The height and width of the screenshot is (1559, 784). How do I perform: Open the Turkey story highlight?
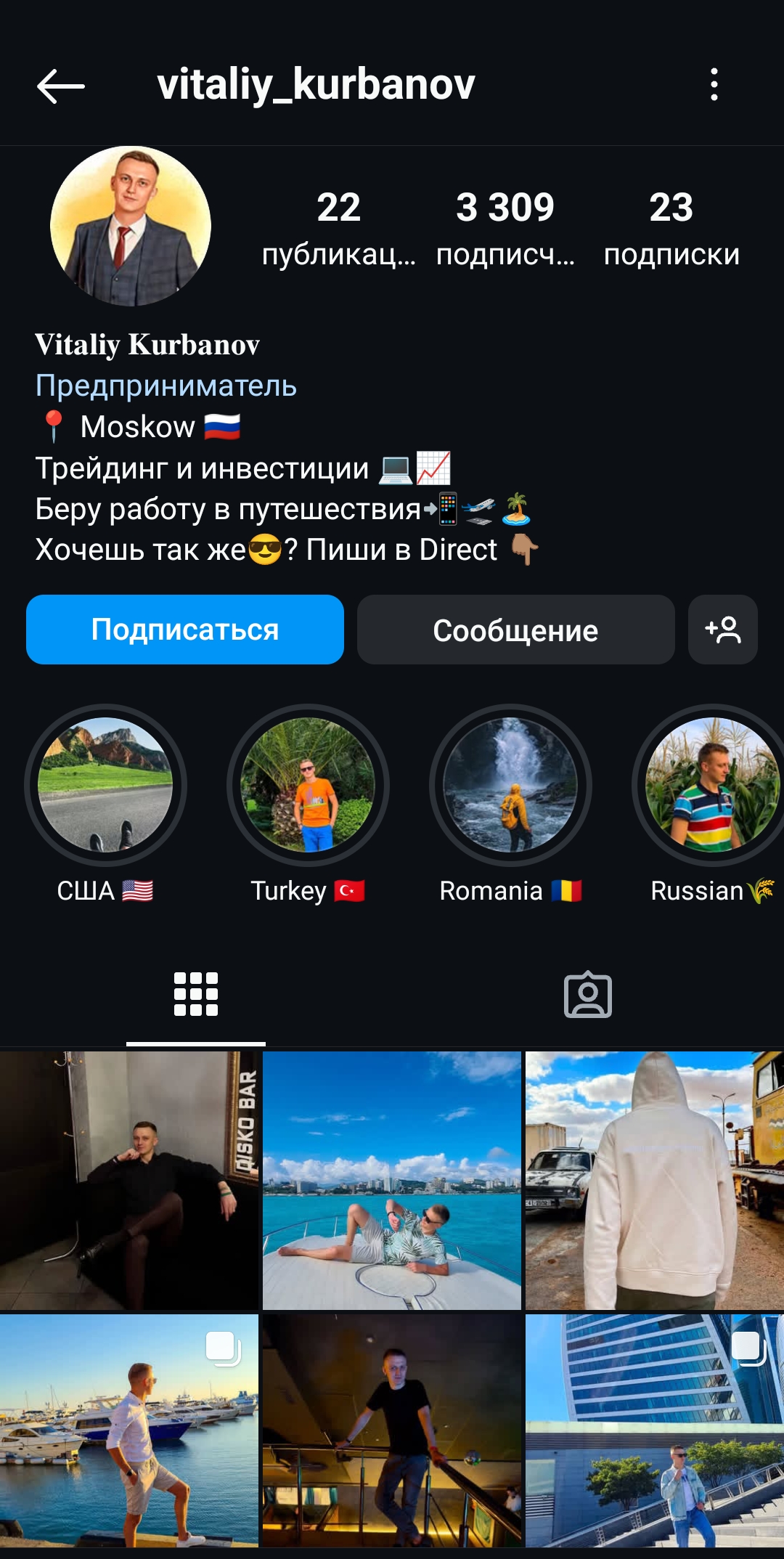(308, 785)
